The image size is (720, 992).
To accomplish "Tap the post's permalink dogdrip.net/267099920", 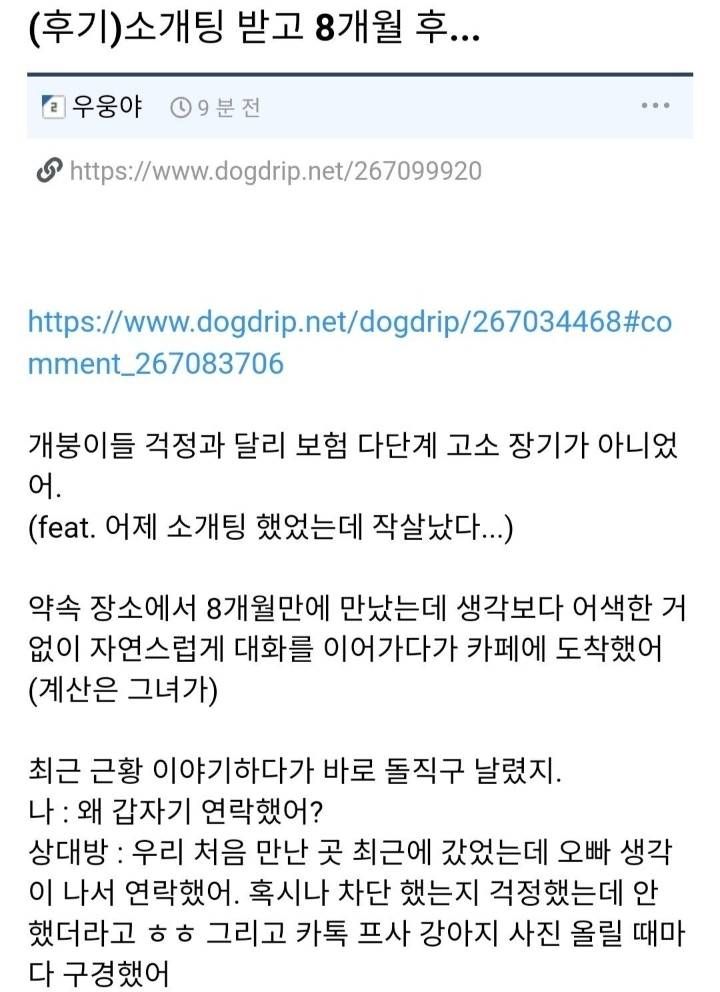I will point(275,171).
